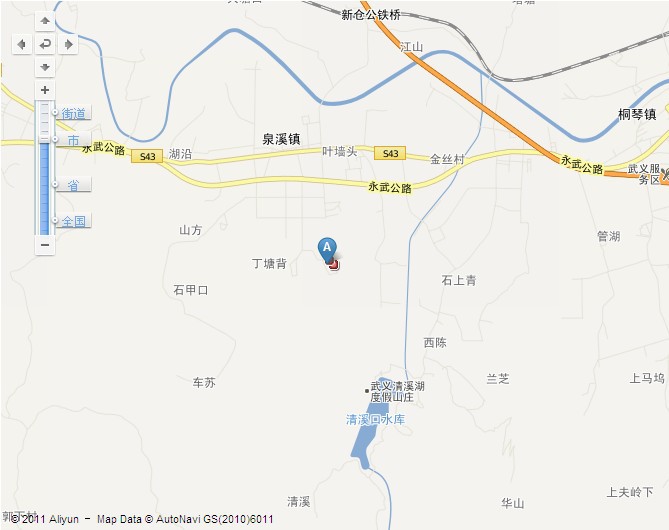Screen dimensions: 669x530
Task: Jump to the 市 zoom level
Action: pyautogui.click(x=73, y=142)
